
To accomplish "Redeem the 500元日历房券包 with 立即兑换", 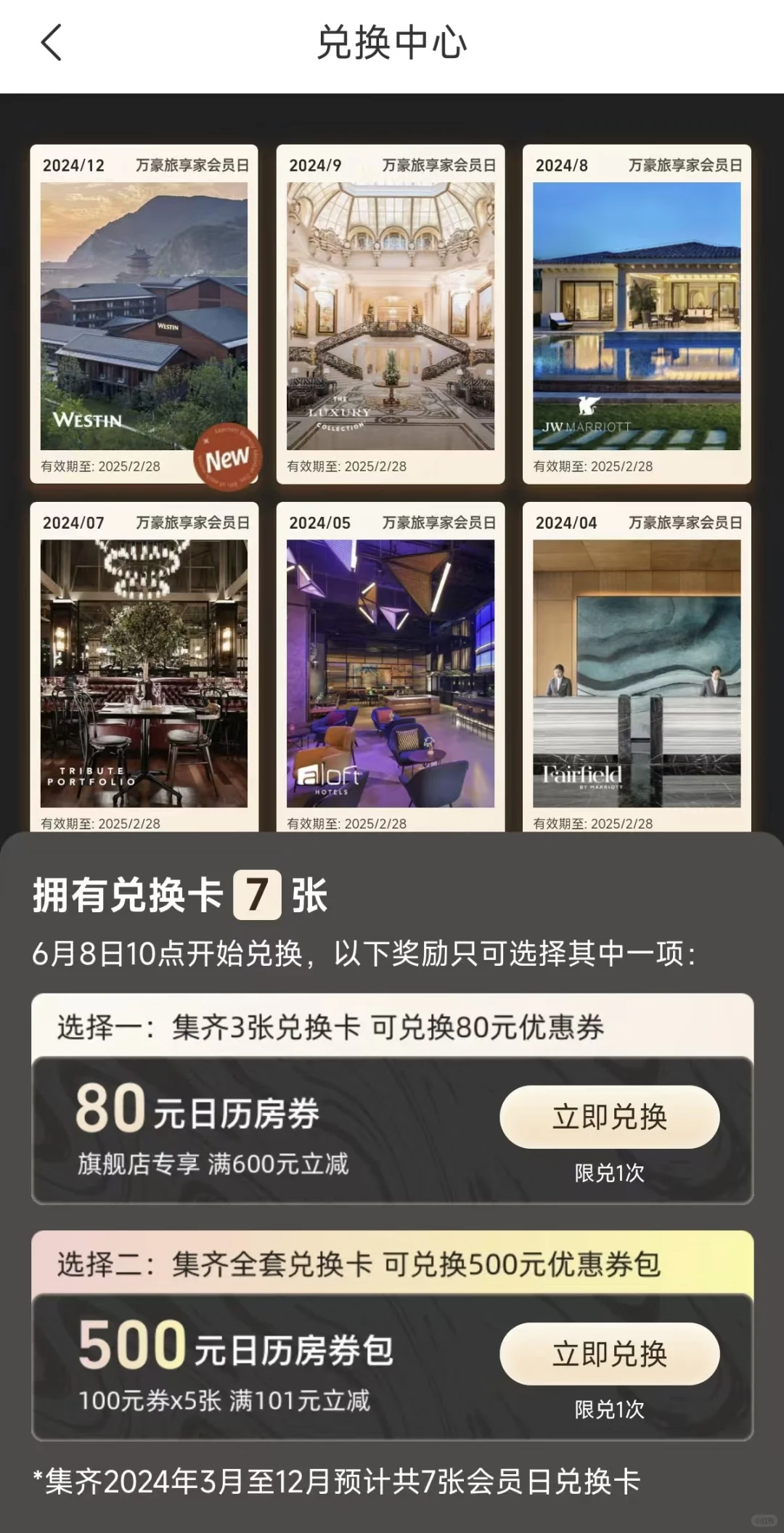I will point(609,1354).
